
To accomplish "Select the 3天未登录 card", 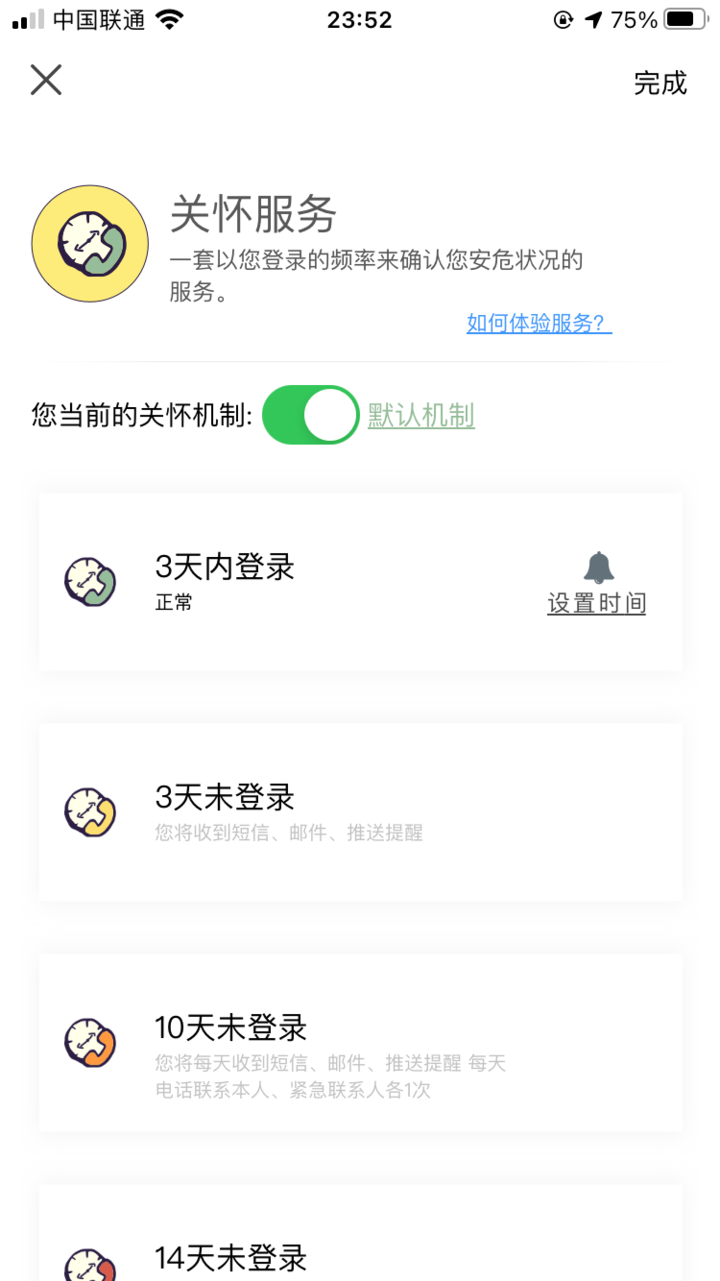I will coord(361,812).
